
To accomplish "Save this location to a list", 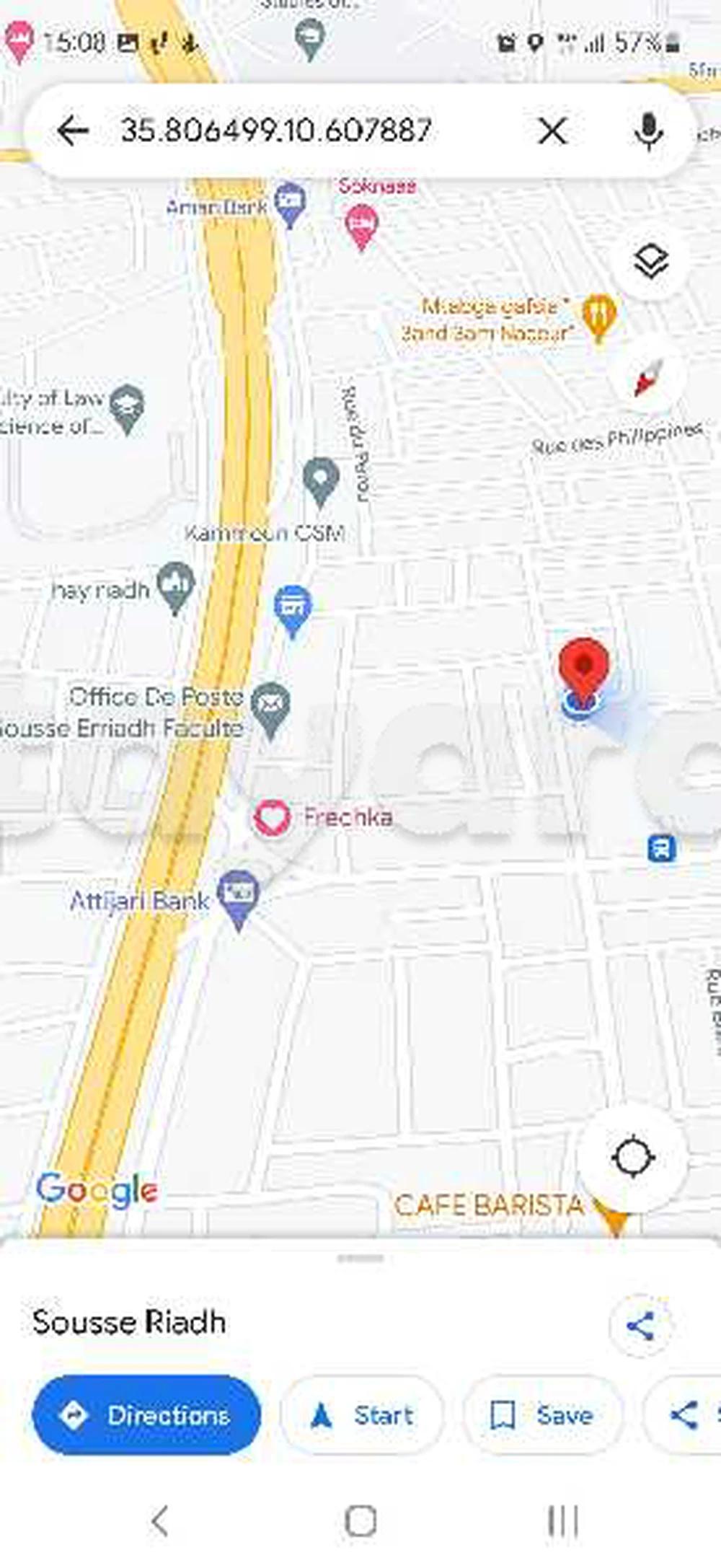I will 542,1415.
